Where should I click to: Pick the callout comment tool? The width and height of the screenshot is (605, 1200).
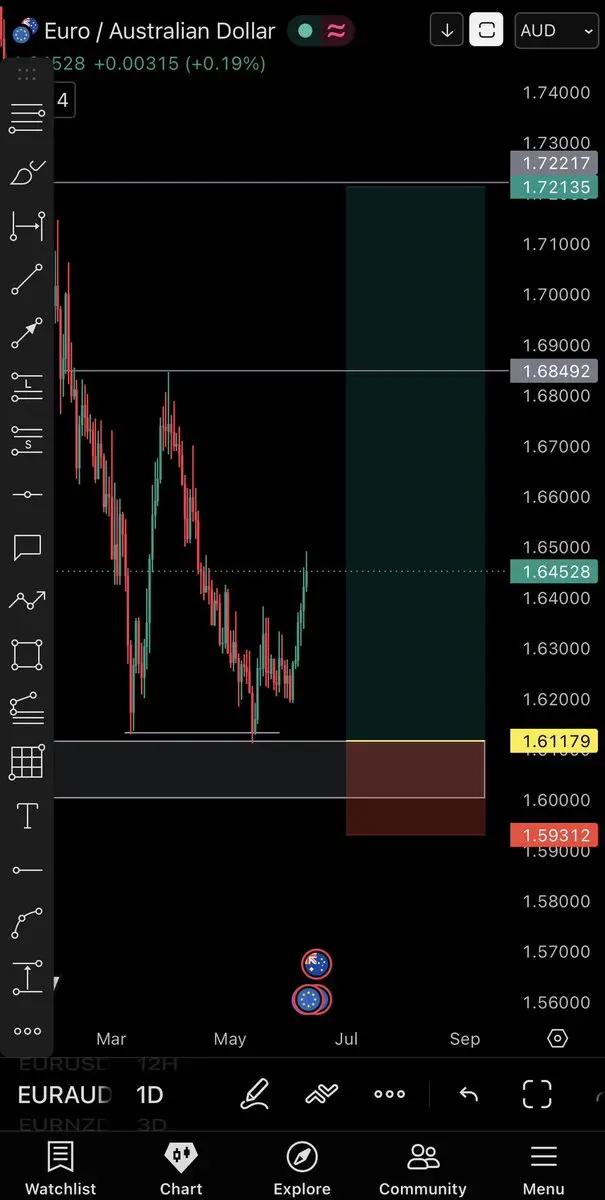coord(27,547)
